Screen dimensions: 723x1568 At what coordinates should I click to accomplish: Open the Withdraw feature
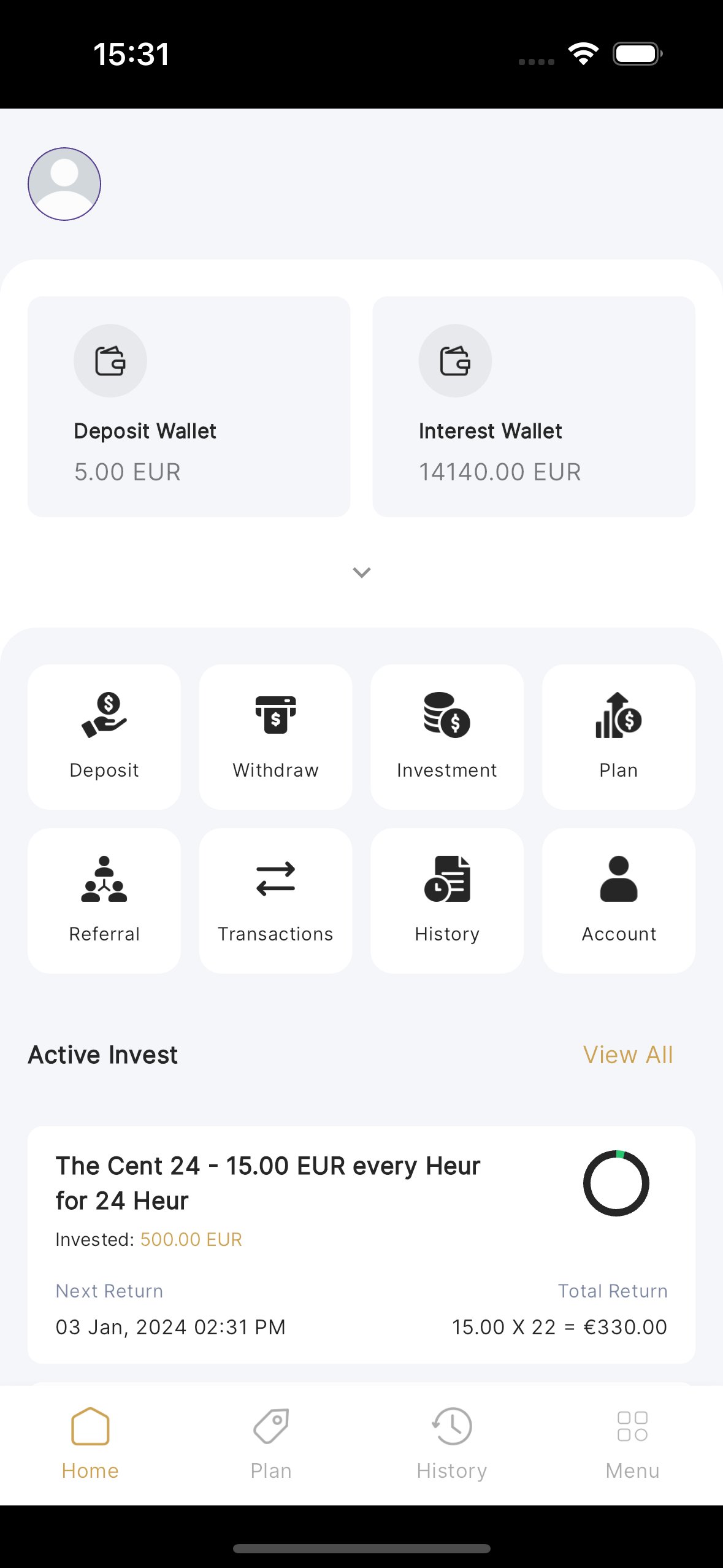(x=275, y=721)
